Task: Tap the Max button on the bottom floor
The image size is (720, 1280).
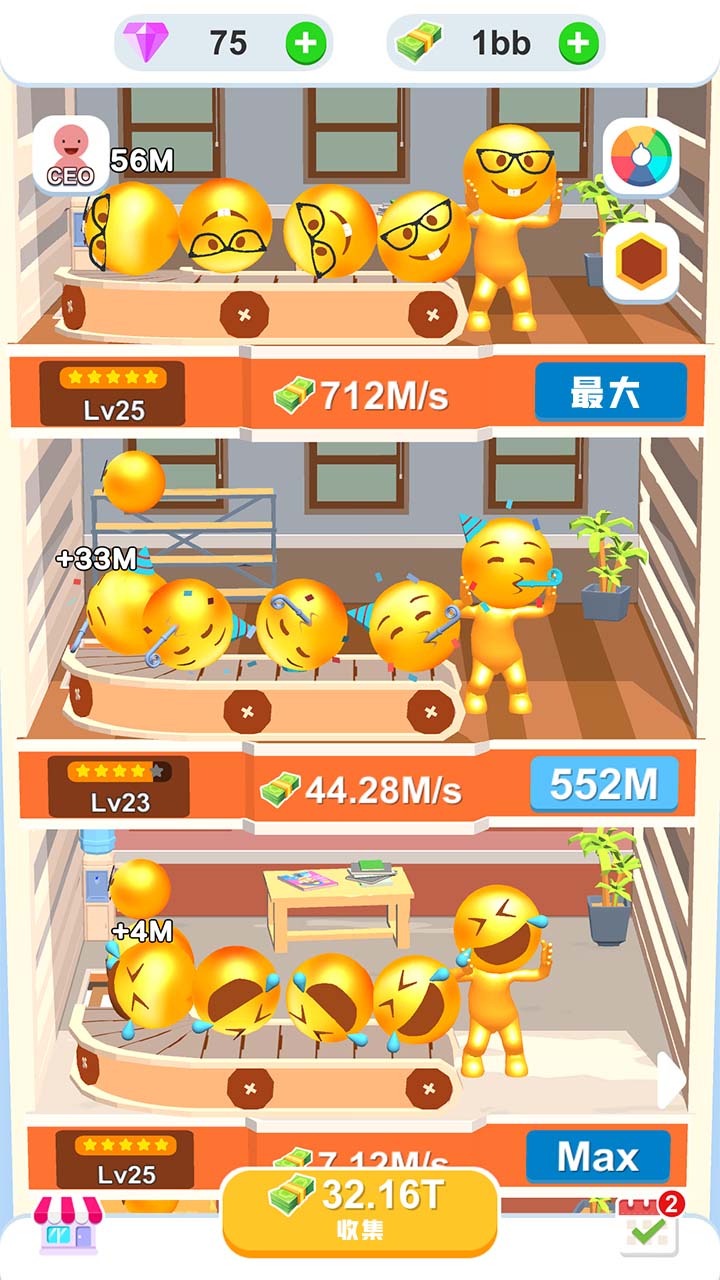Action: coord(598,1157)
